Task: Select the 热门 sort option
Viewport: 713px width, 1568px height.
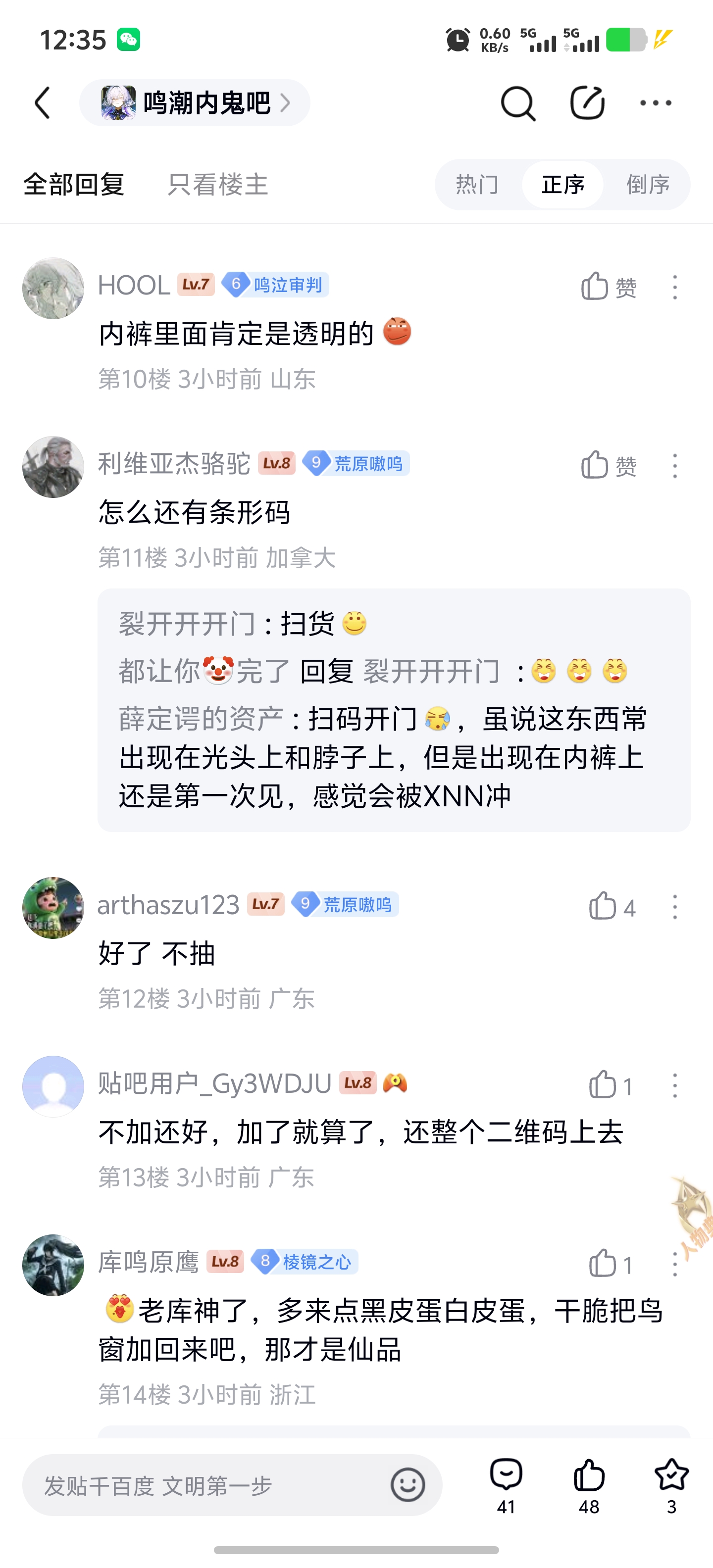Action: [477, 185]
